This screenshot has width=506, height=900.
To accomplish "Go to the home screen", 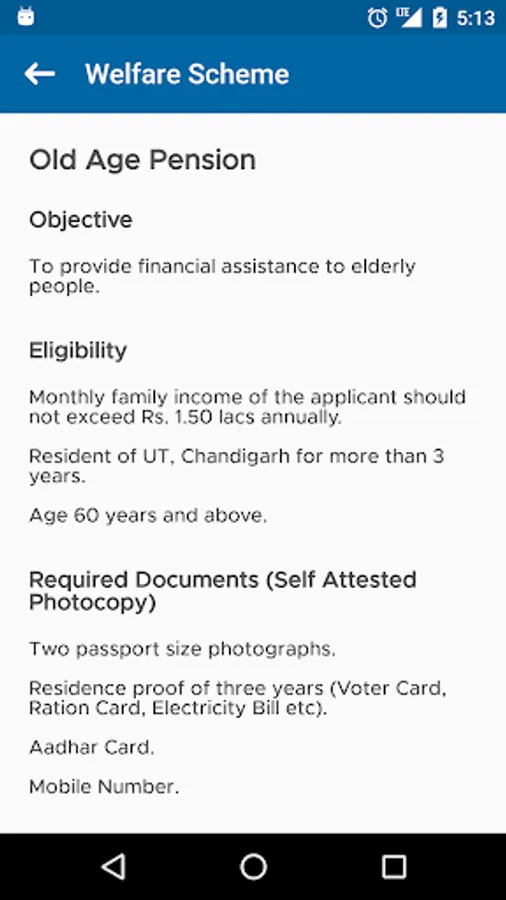I will (x=253, y=866).
